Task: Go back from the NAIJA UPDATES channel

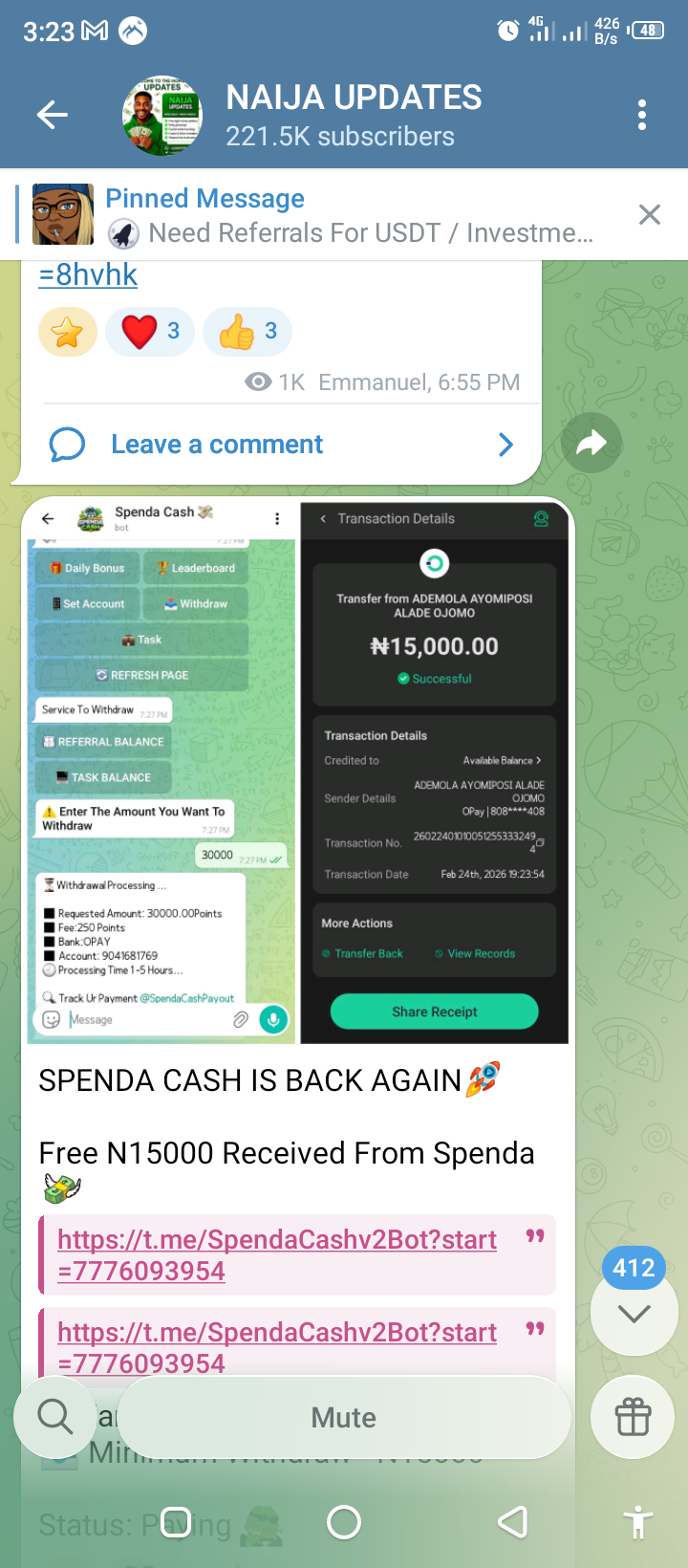Action: pyautogui.click(x=53, y=116)
